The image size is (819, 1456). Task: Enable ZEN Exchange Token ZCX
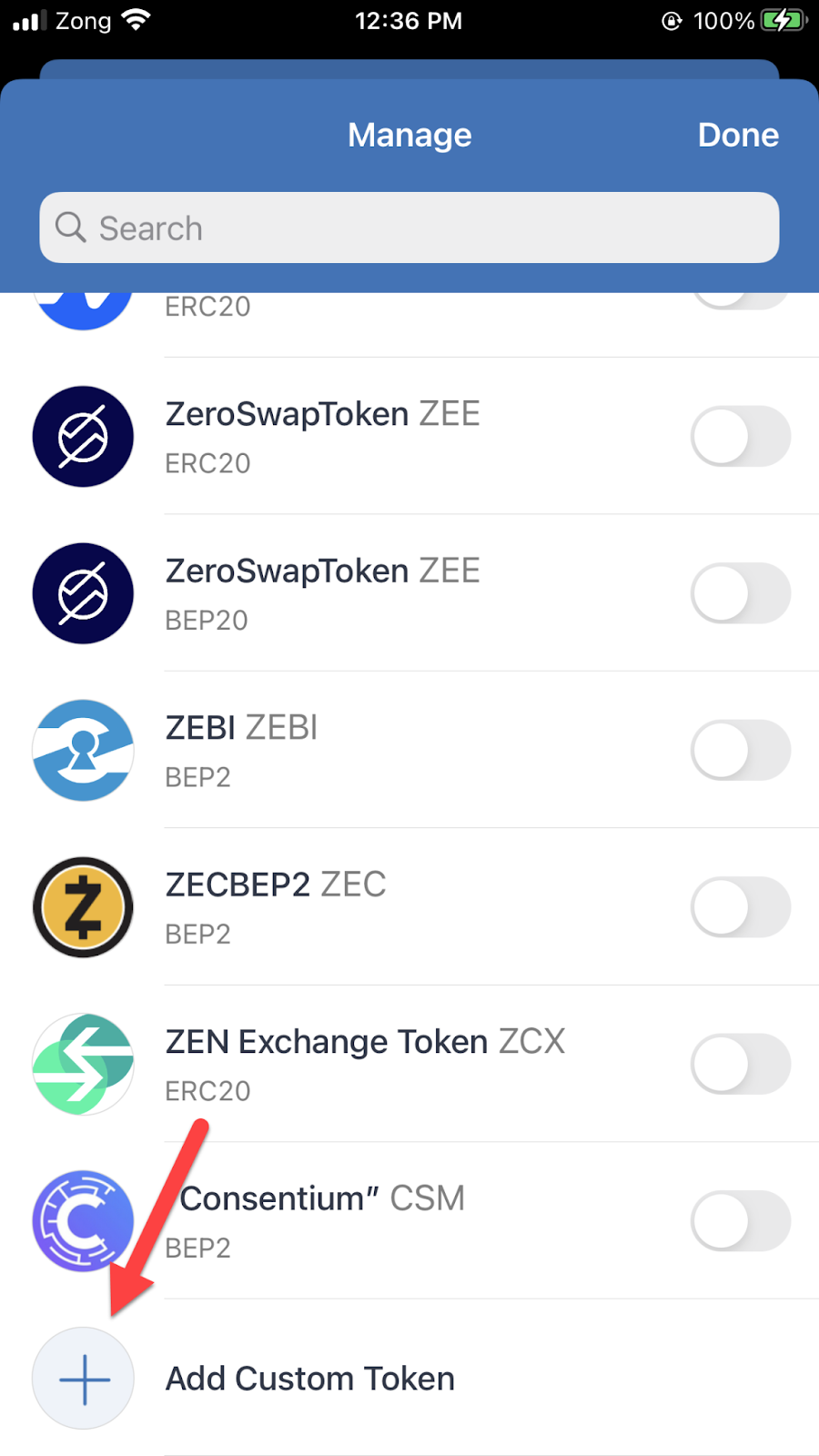coord(741,1064)
